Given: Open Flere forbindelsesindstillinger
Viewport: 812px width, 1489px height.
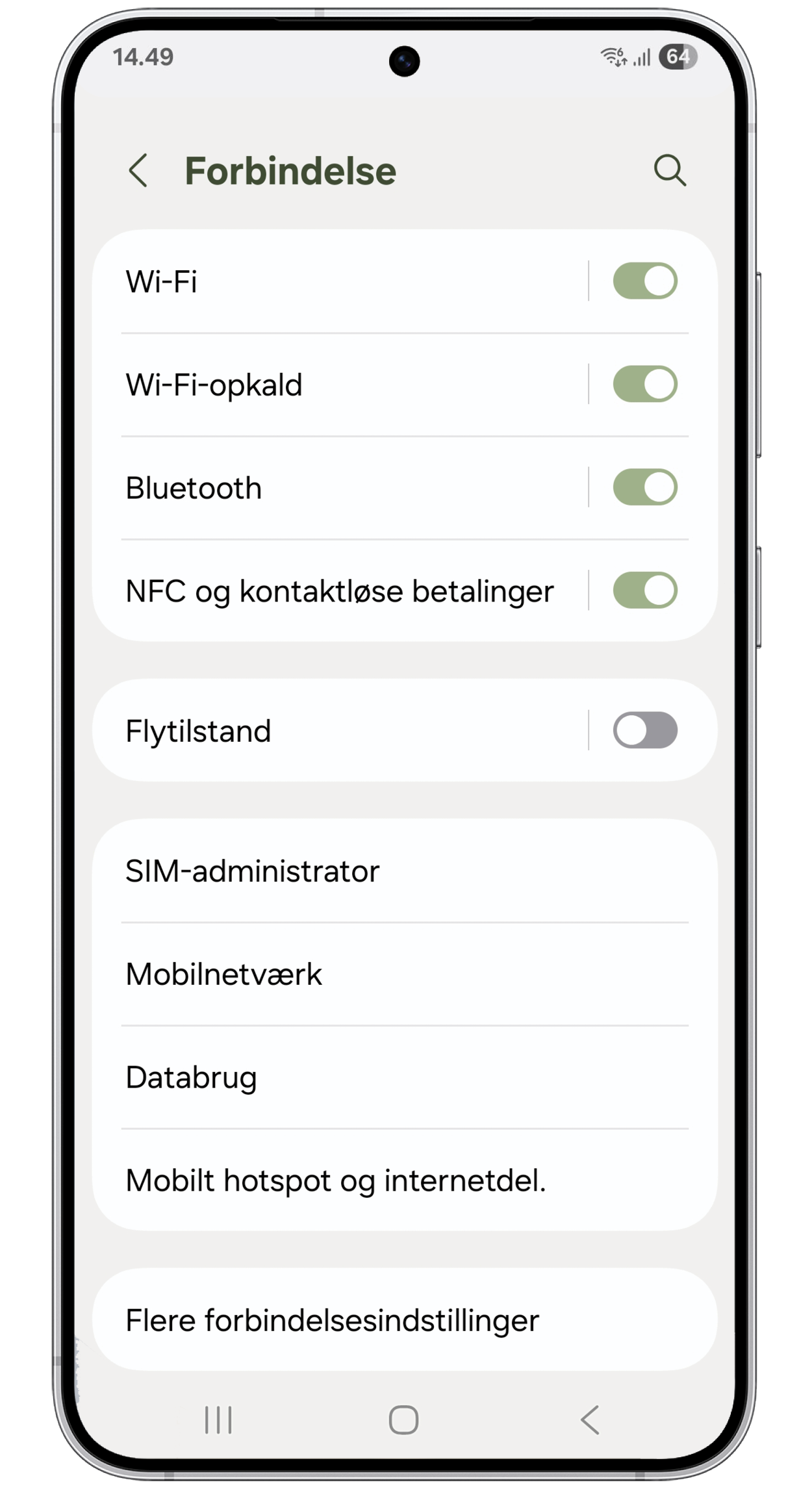Looking at the screenshot, I should 404,1320.
